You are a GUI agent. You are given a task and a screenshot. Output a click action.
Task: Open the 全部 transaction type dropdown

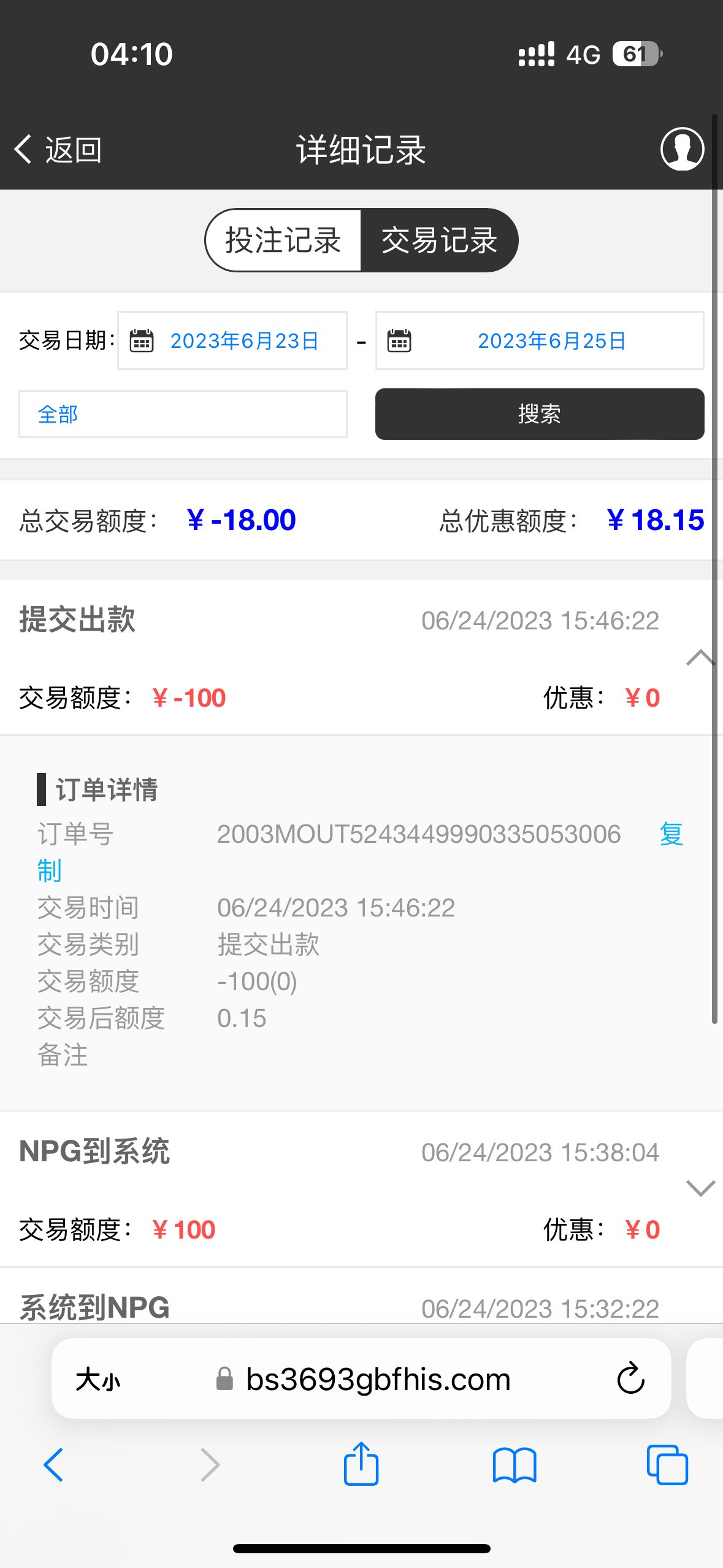pyautogui.click(x=184, y=414)
